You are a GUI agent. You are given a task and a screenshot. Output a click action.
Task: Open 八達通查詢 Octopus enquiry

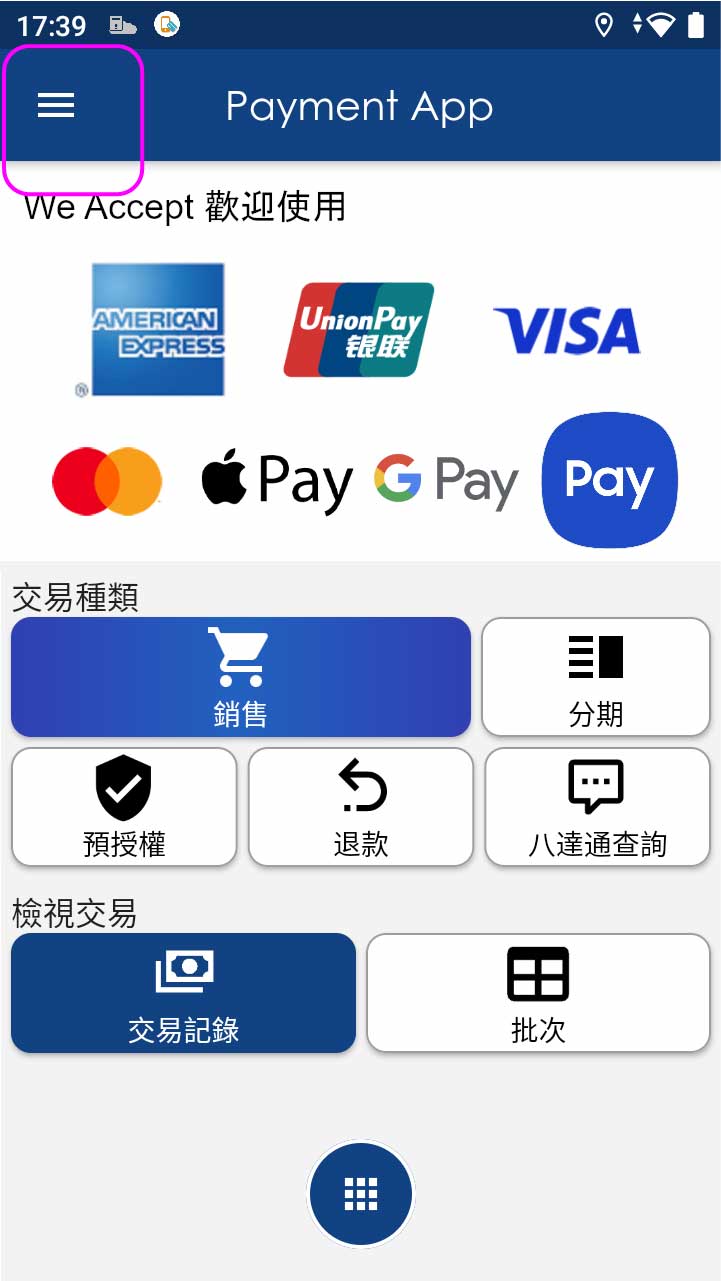pyautogui.click(x=597, y=806)
